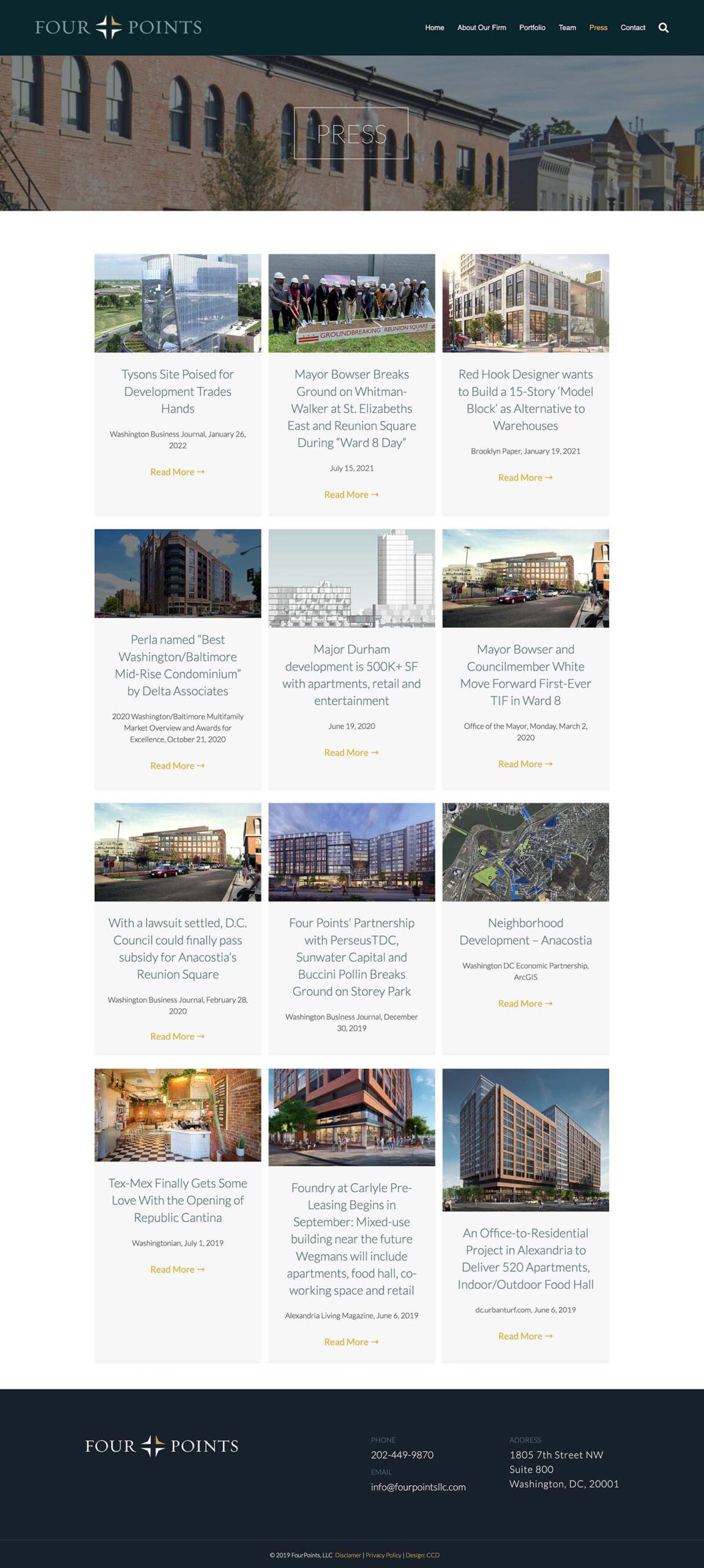Open About Our Firm page
Viewport: 704px width, 1568px height.
[482, 28]
